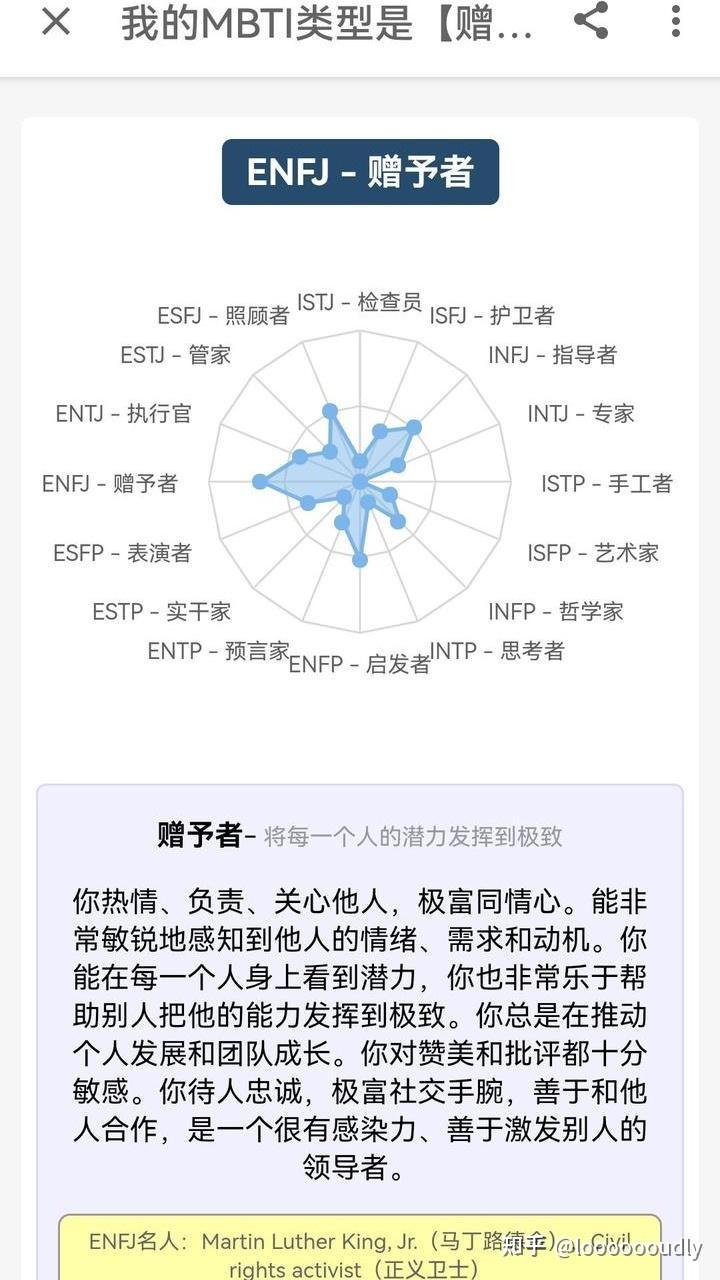Tap the Martin Luther King famous person card
720x1280 pixels.
360,1247
